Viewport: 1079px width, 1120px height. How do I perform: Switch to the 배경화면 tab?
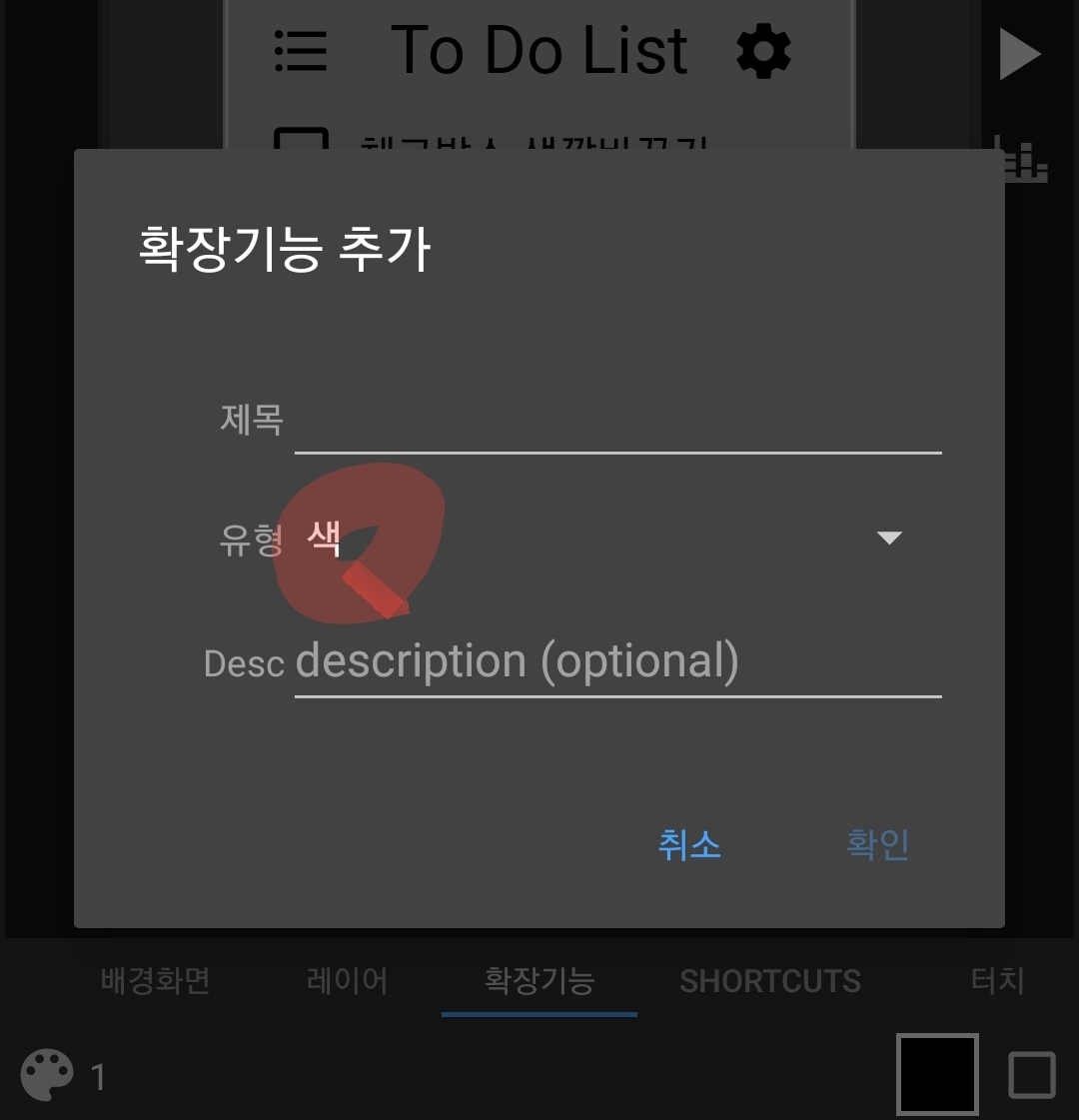point(155,981)
